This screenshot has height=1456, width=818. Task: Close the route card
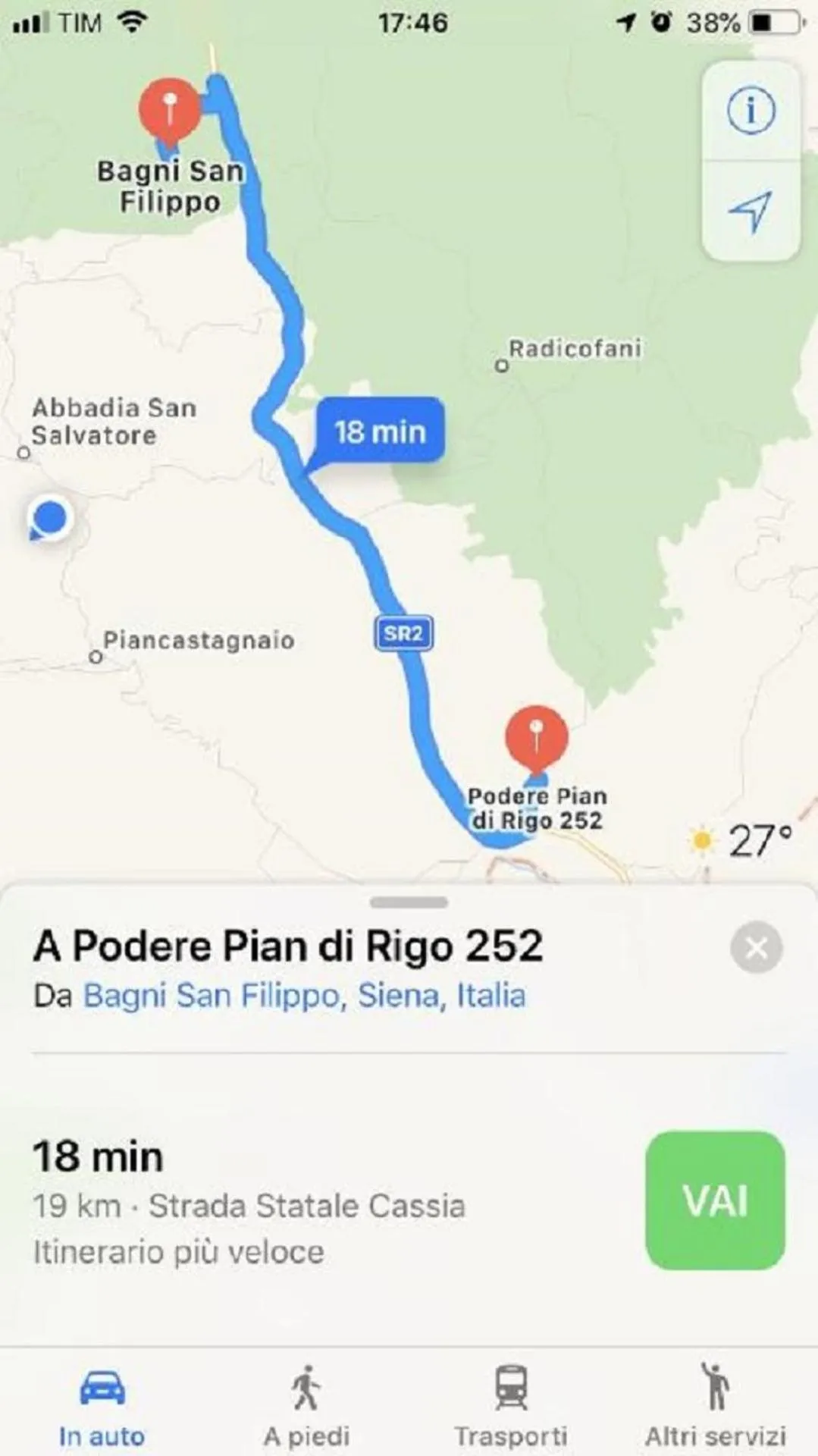click(x=756, y=948)
